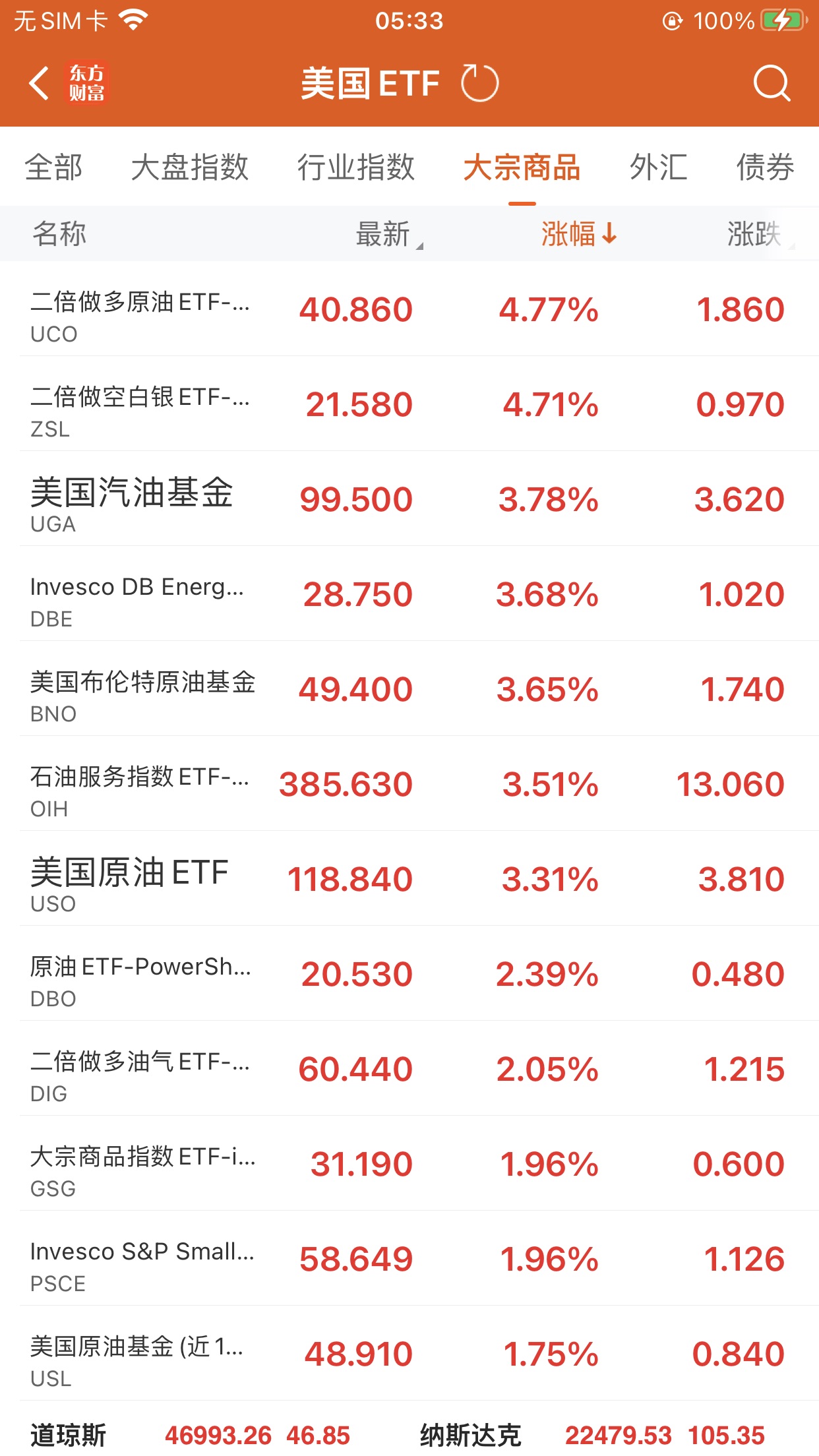Switch to the 全部 tab

(x=53, y=167)
